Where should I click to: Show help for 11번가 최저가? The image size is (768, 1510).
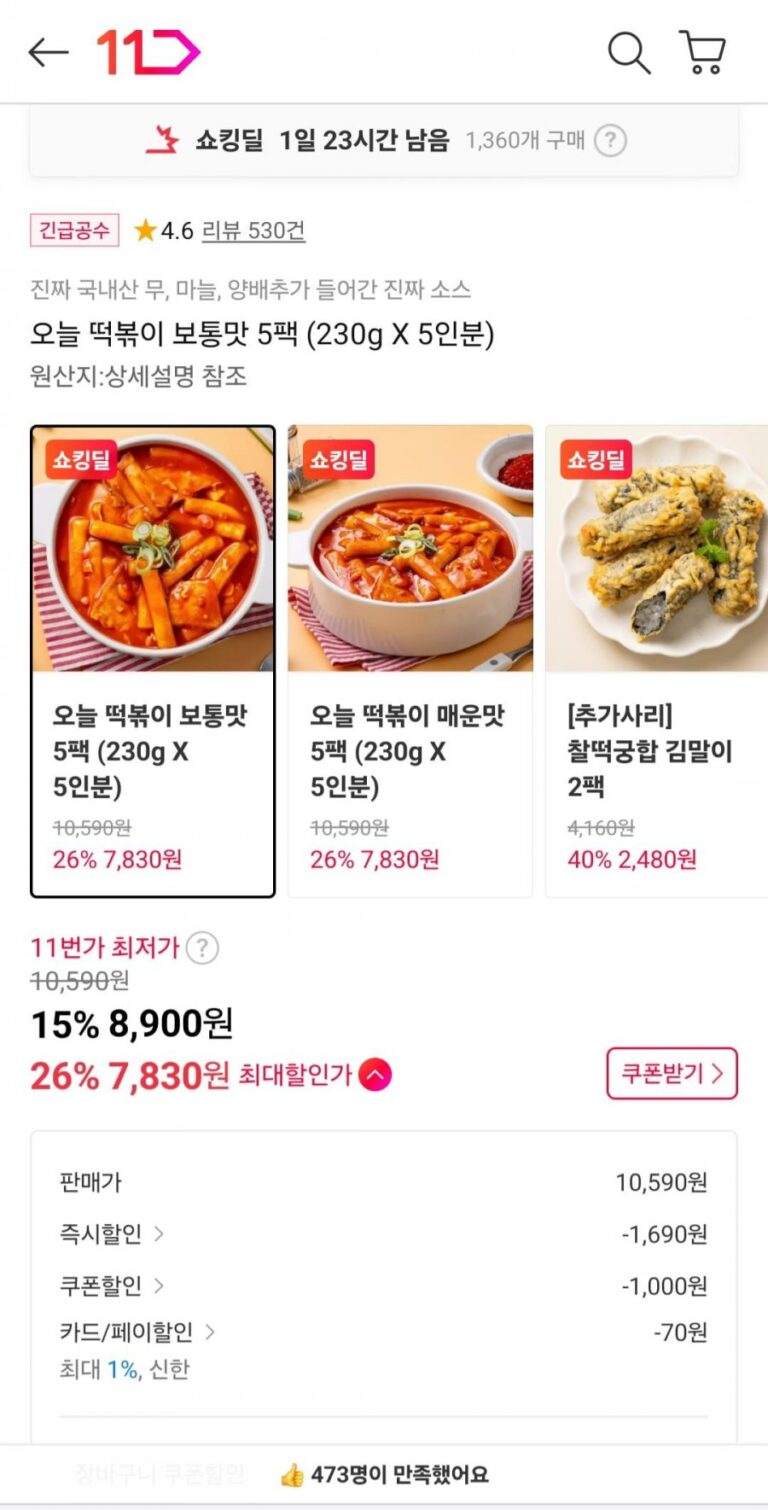click(x=203, y=947)
